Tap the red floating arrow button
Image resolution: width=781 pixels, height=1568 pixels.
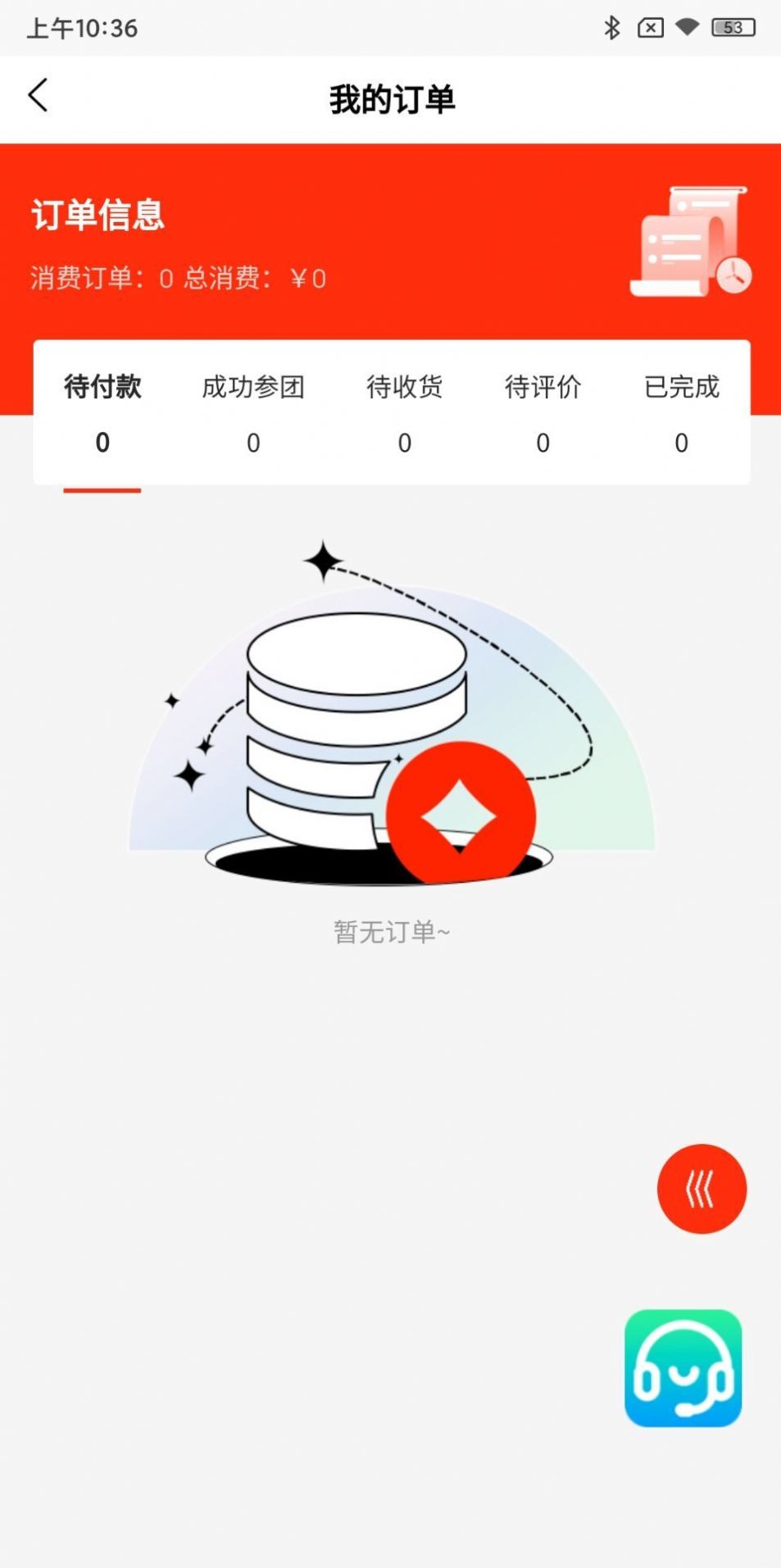click(702, 1188)
